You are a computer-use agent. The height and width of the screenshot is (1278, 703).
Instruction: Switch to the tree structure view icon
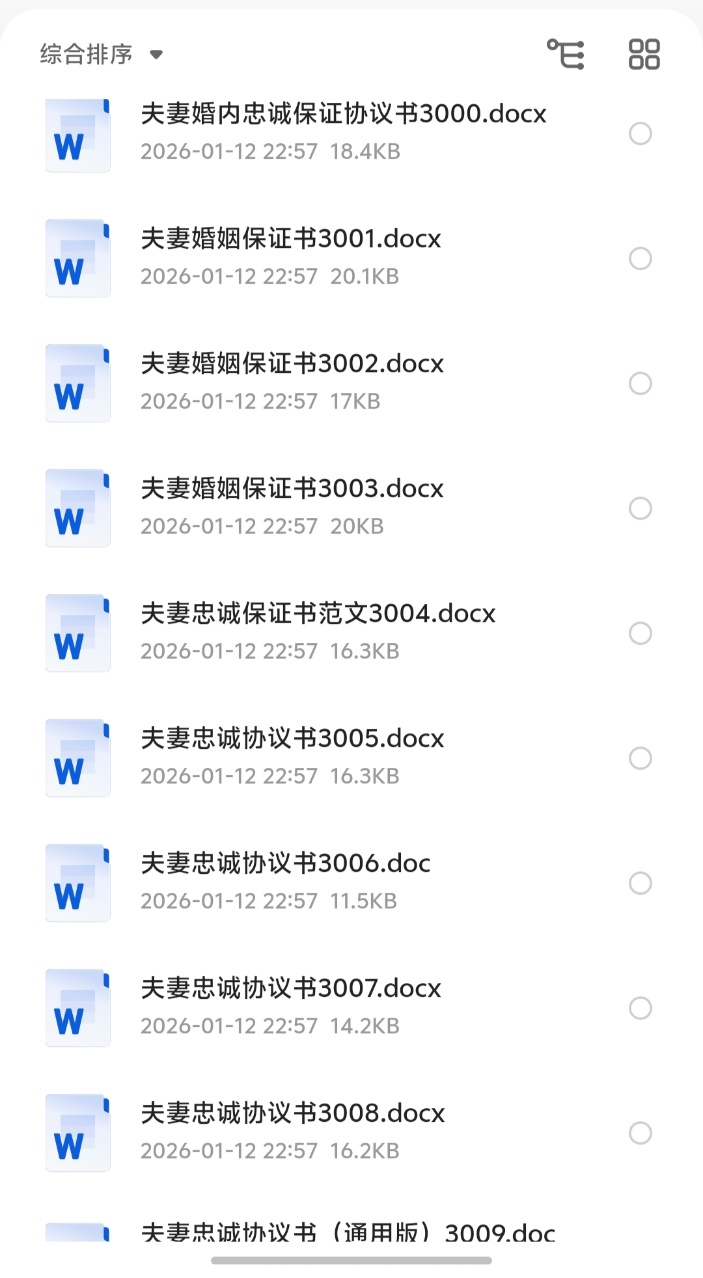click(565, 54)
